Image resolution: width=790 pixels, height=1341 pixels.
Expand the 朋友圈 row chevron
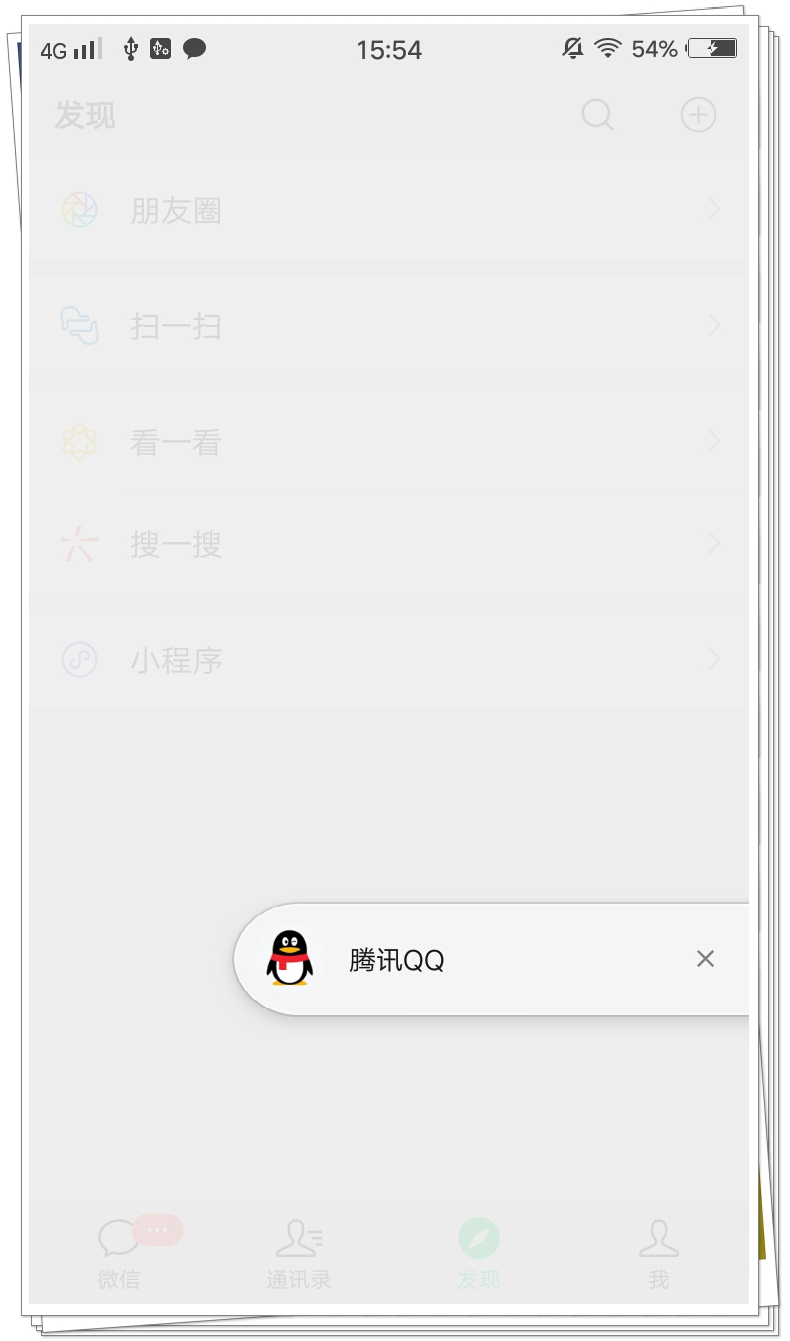[x=713, y=209]
